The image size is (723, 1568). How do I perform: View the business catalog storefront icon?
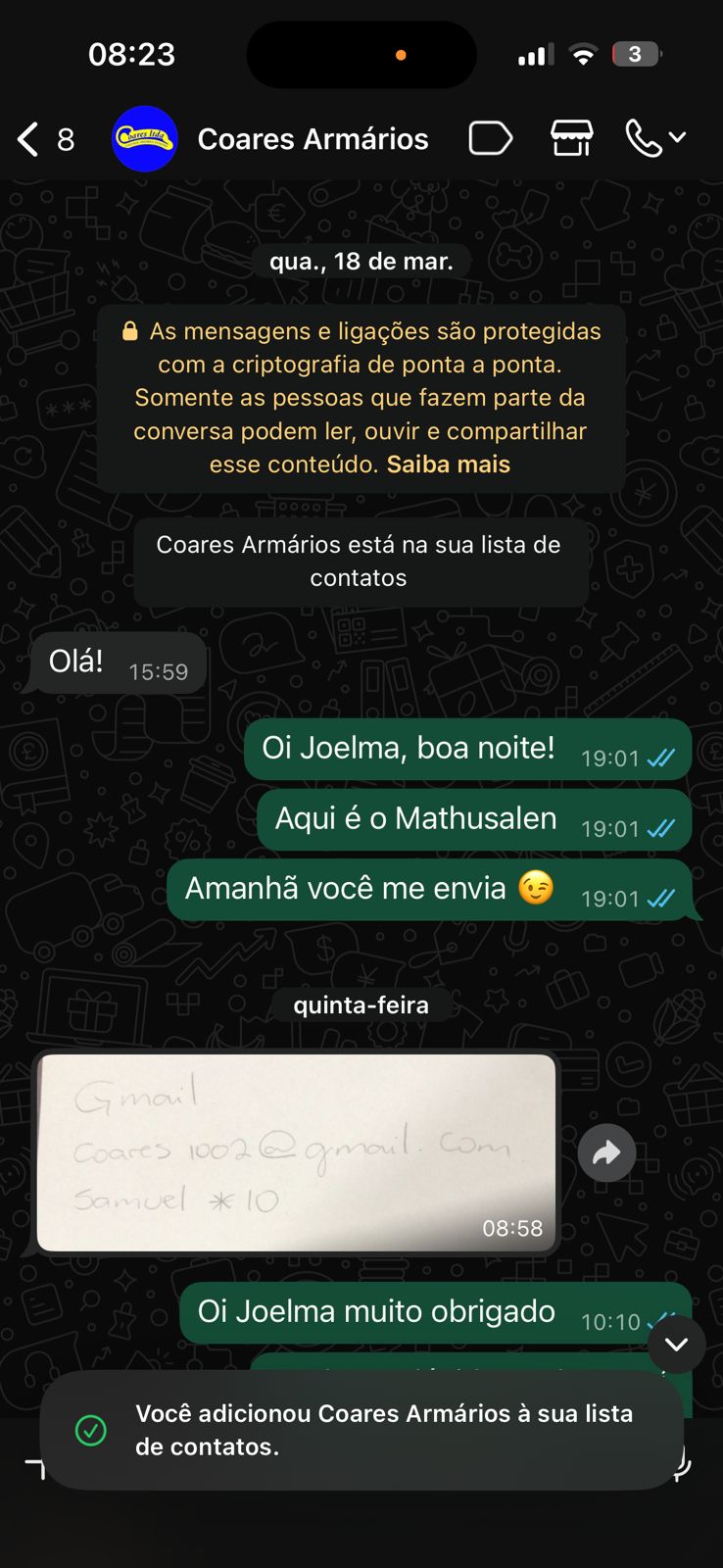click(x=571, y=139)
